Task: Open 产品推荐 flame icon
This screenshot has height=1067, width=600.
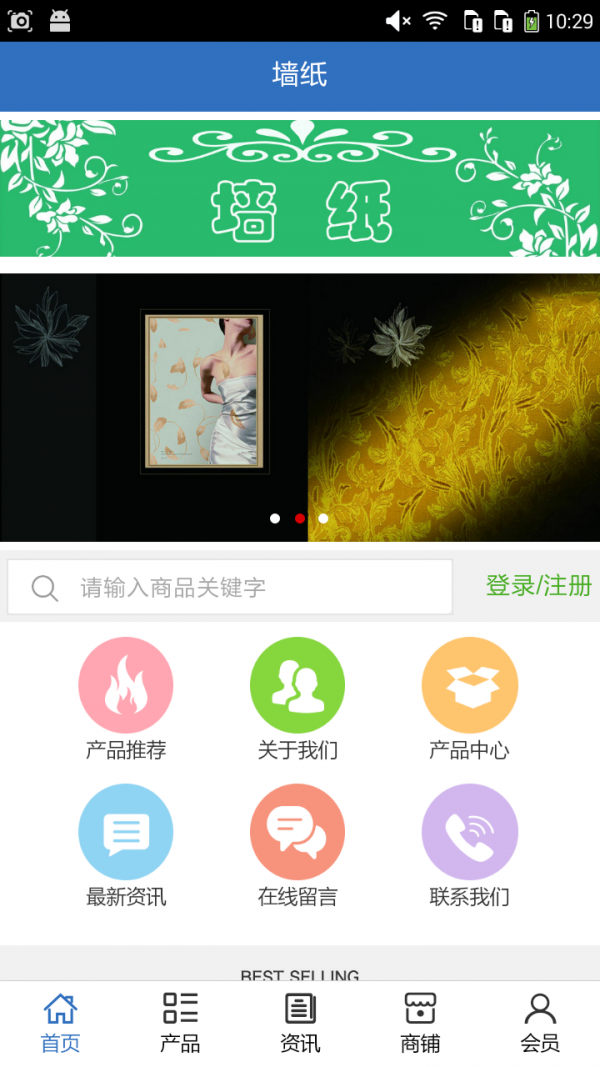Action: [x=126, y=686]
